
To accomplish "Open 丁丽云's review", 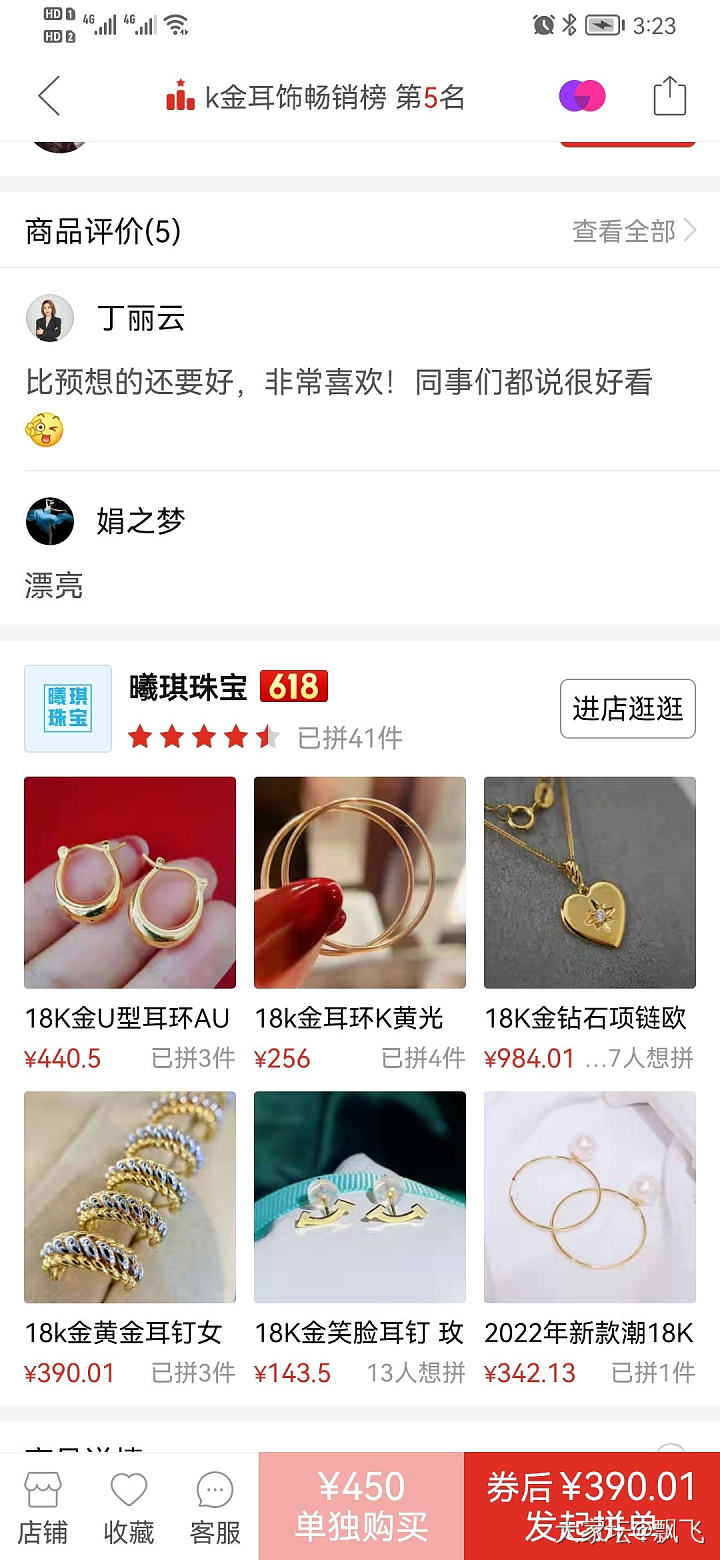I will point(338,382).
